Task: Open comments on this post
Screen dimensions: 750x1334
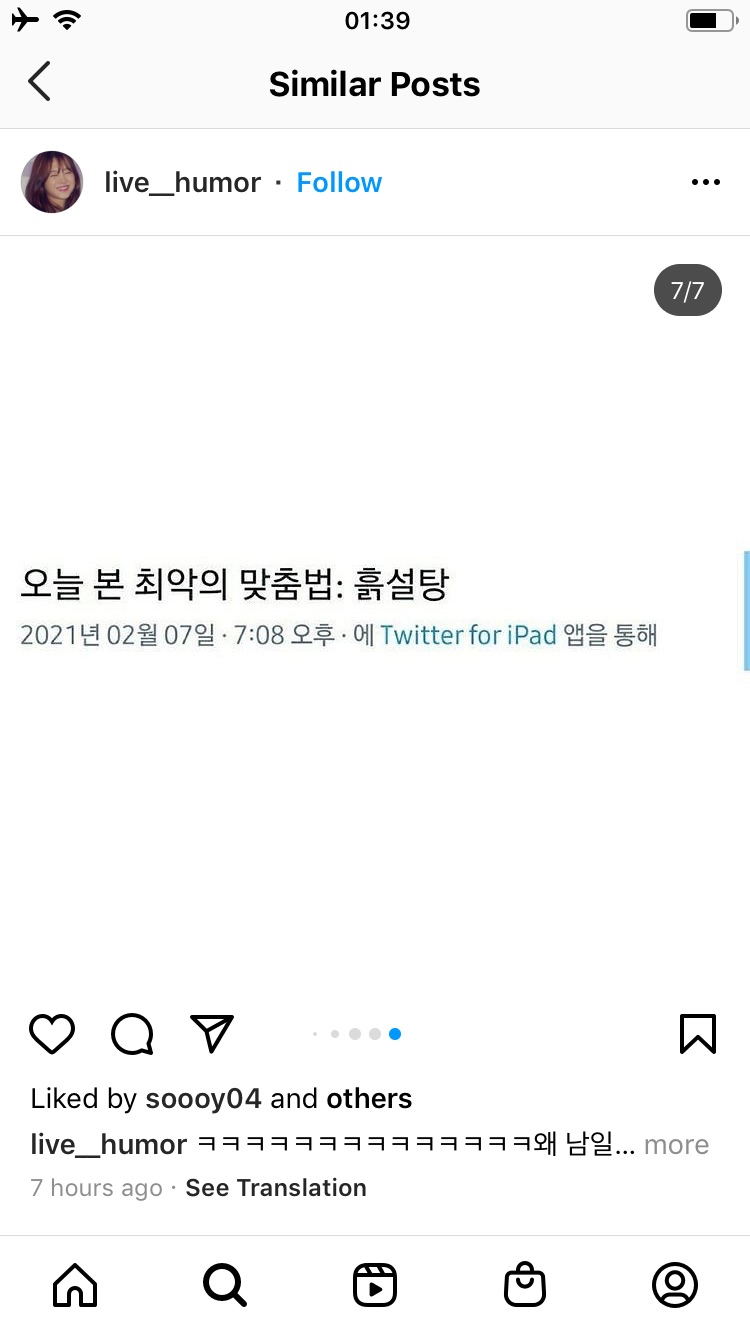Action: click(x=132, y=1034)
